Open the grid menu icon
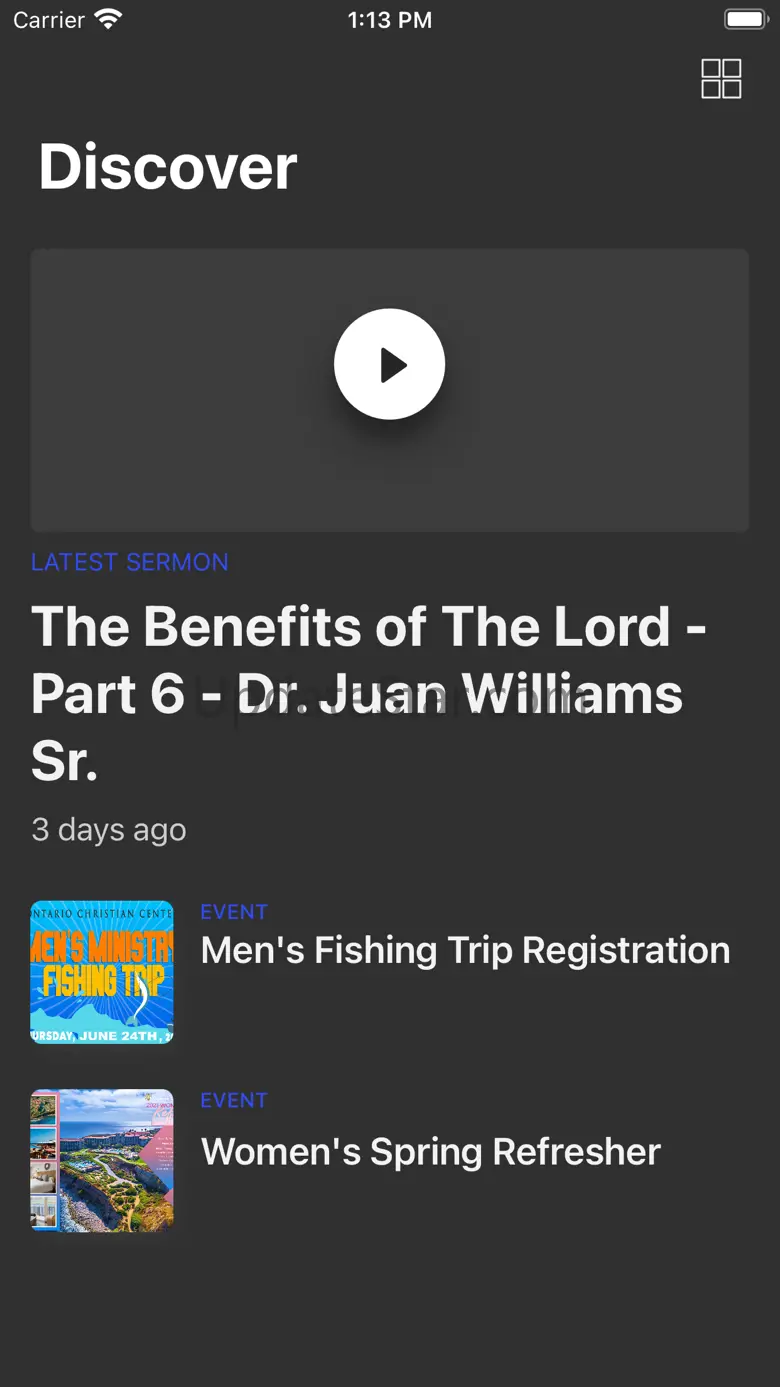 pyautogui.click(x=721, y=79)
